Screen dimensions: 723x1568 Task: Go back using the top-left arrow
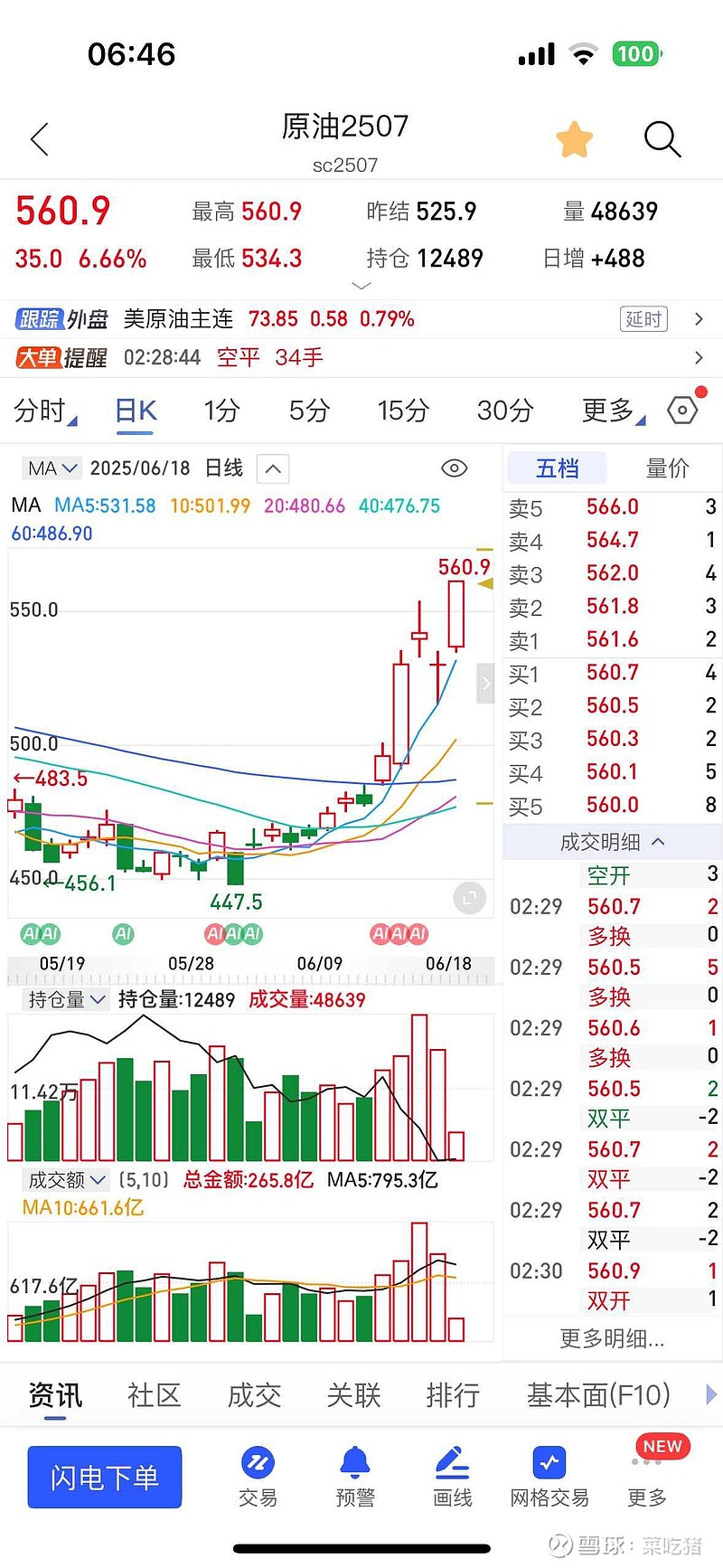tap(39, 140)
